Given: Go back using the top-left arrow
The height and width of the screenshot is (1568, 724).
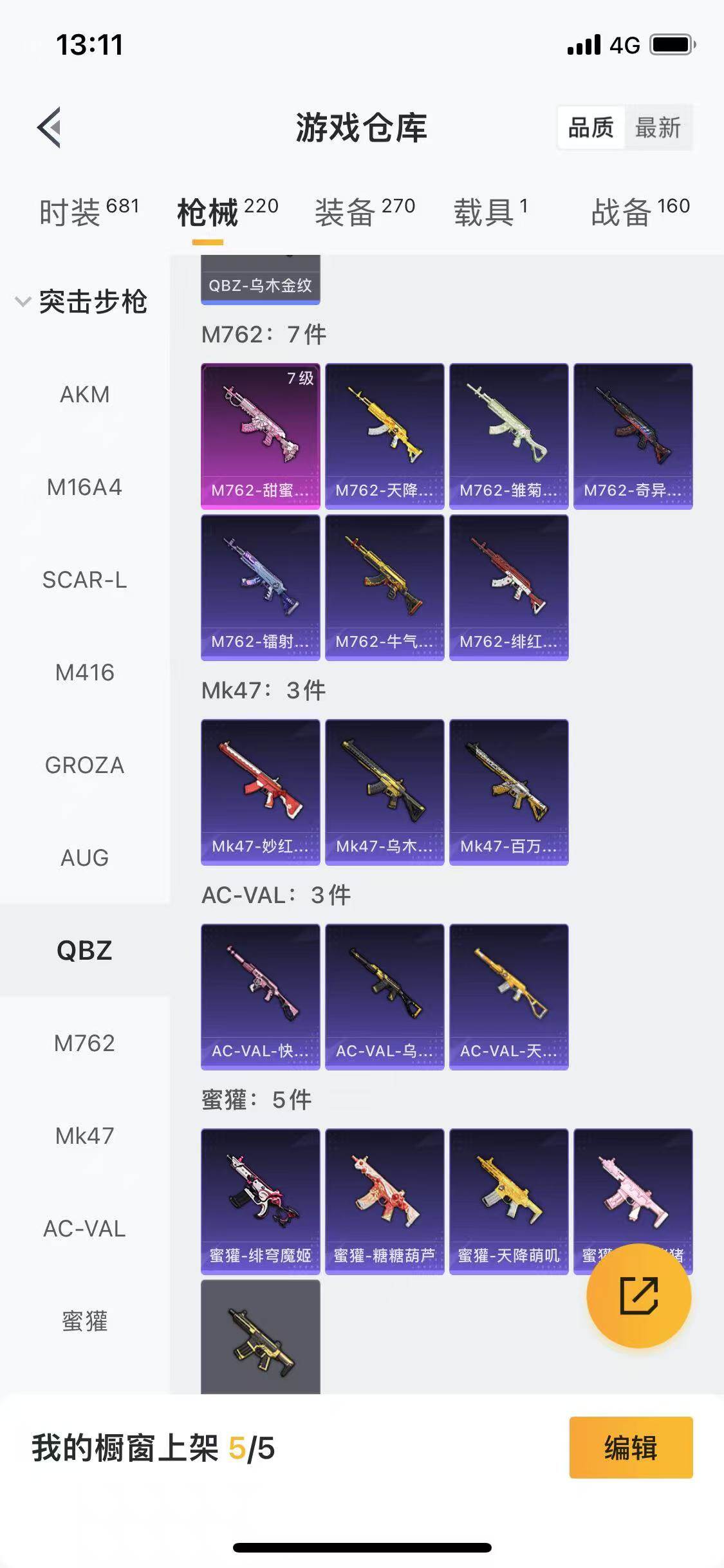Looking at the screenshot, I should pos(49,127).
